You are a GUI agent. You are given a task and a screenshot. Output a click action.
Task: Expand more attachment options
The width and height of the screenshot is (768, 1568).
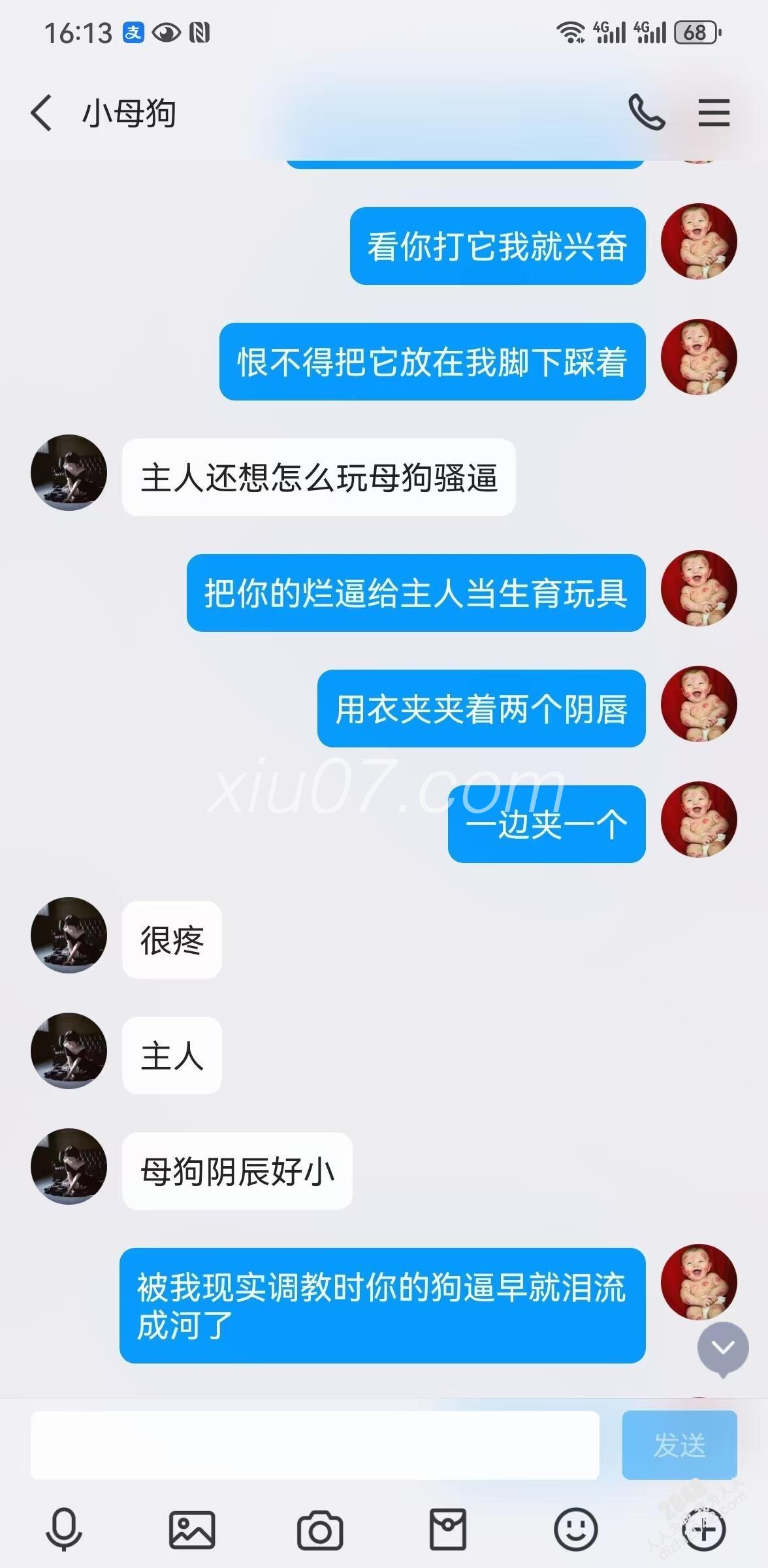(703, 1529)
